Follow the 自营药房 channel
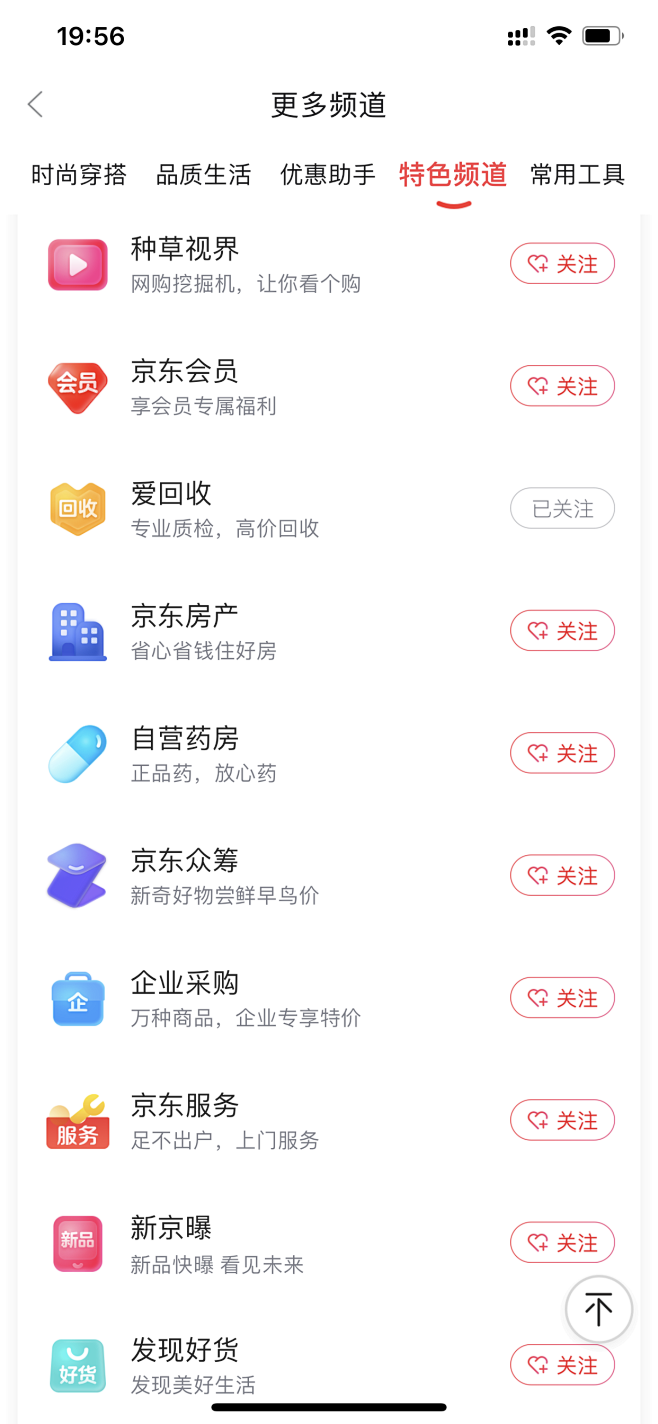The image size is (658, 1424). tap(562, 753)
